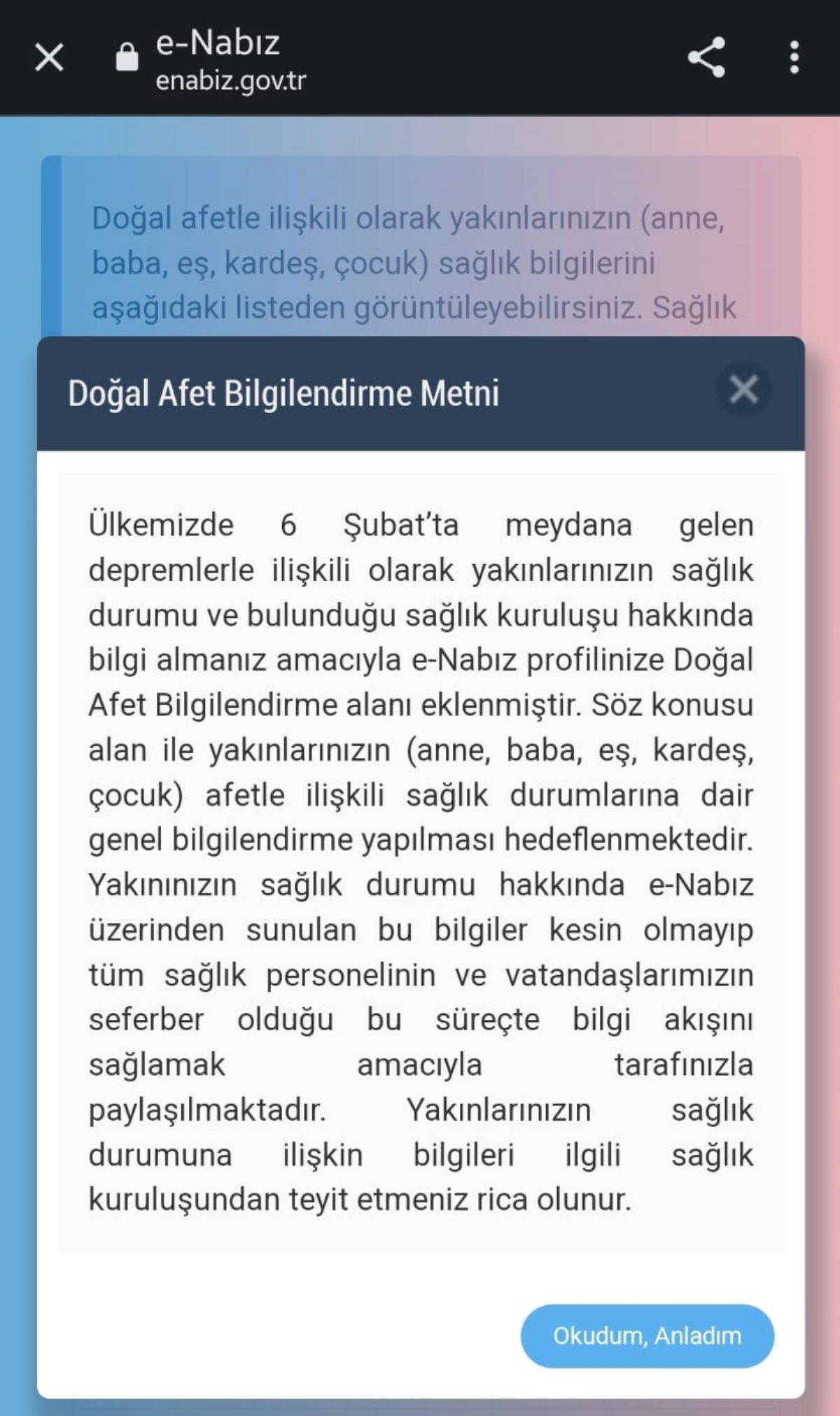Dismiss the Doğal Afet Bilgilendirme dialog
This screenshot has height=1416, width=840.
pos(743,390)
